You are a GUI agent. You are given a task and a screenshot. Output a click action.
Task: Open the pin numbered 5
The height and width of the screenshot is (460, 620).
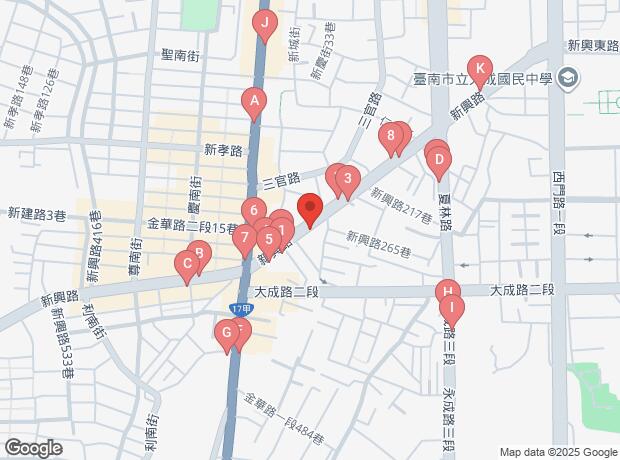269,240
